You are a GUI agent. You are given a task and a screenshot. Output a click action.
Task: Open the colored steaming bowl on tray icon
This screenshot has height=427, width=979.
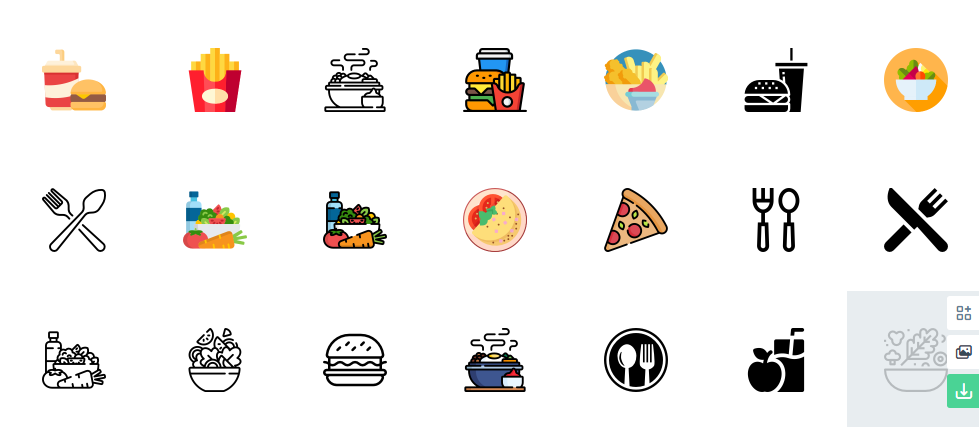(x=495, y=360)
